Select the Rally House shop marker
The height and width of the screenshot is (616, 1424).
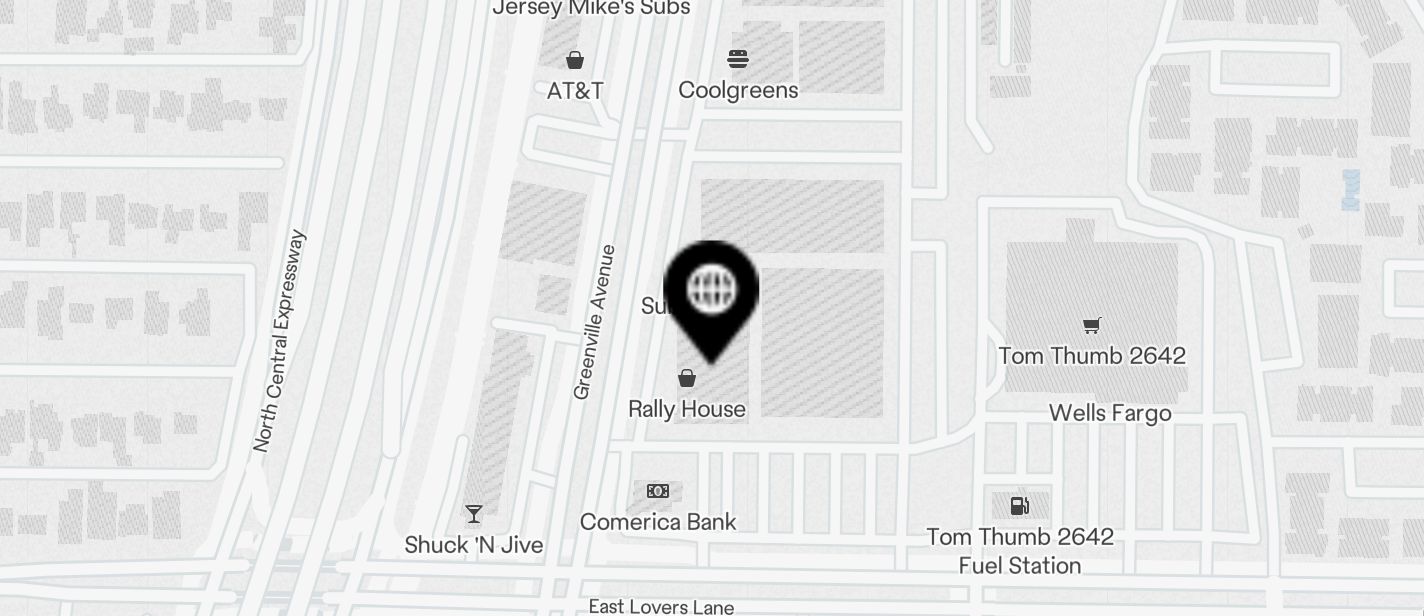pyautogui.click(x=687, y=379)
